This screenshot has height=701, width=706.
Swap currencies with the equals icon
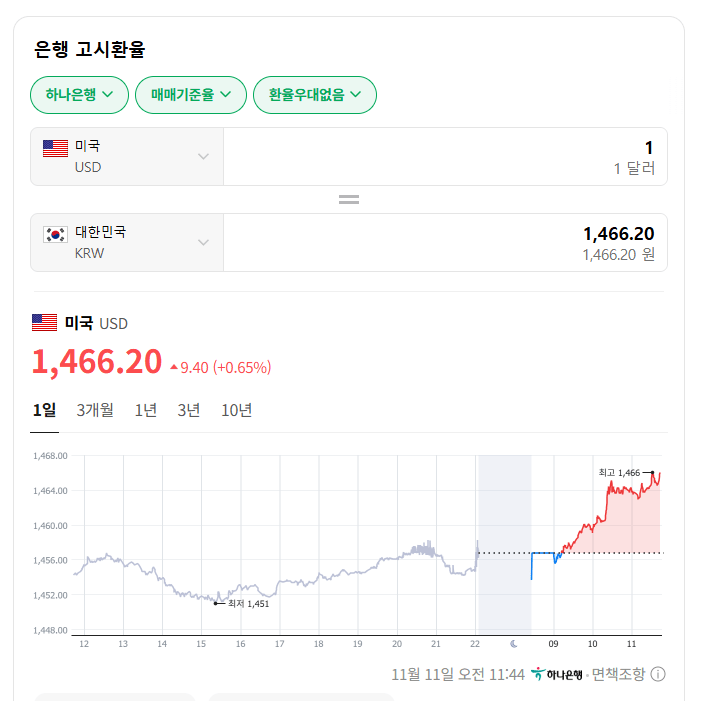click(349, 199)
